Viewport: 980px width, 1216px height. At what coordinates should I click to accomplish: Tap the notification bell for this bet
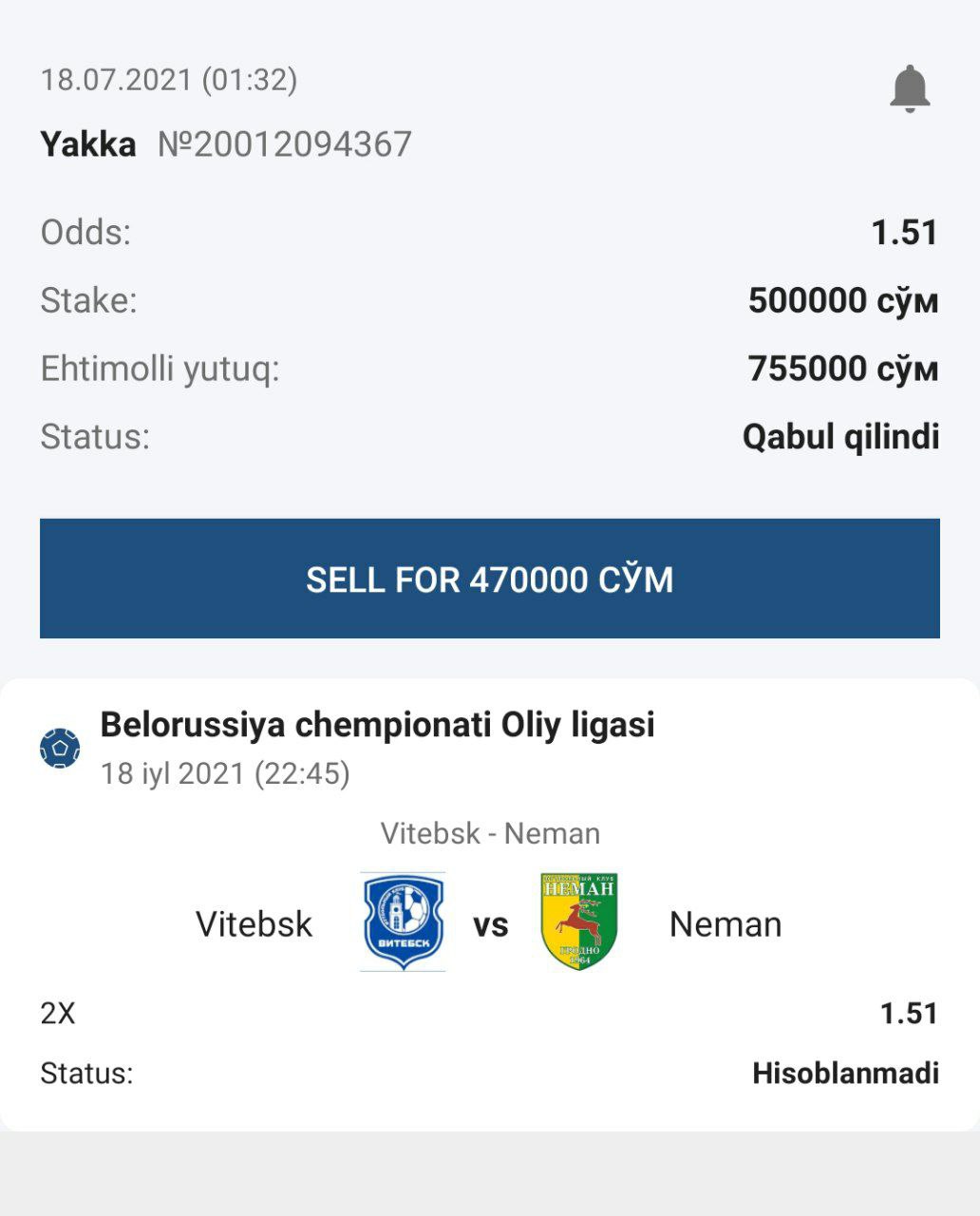tap(909, 88)
